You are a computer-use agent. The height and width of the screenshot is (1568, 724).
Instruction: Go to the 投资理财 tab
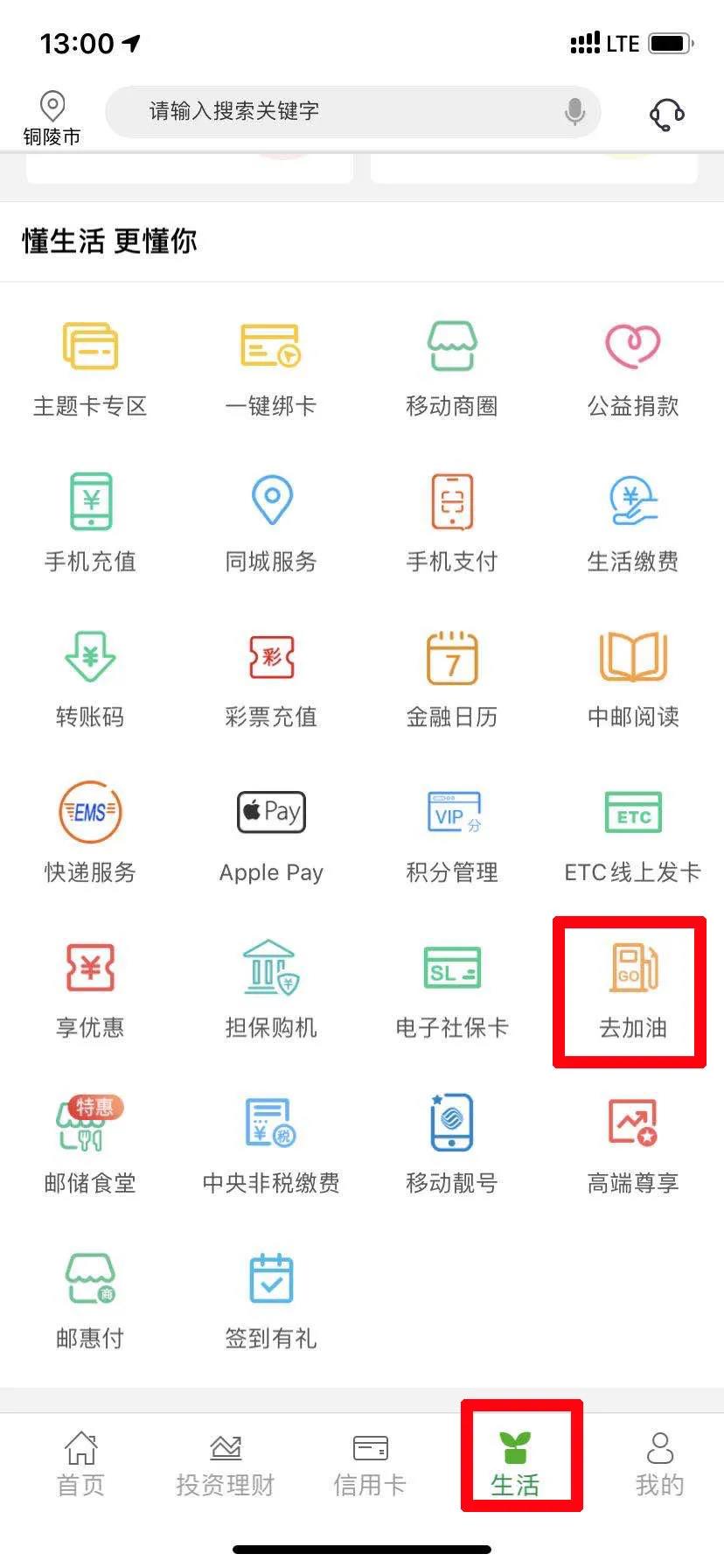[x=225, y=1463]
